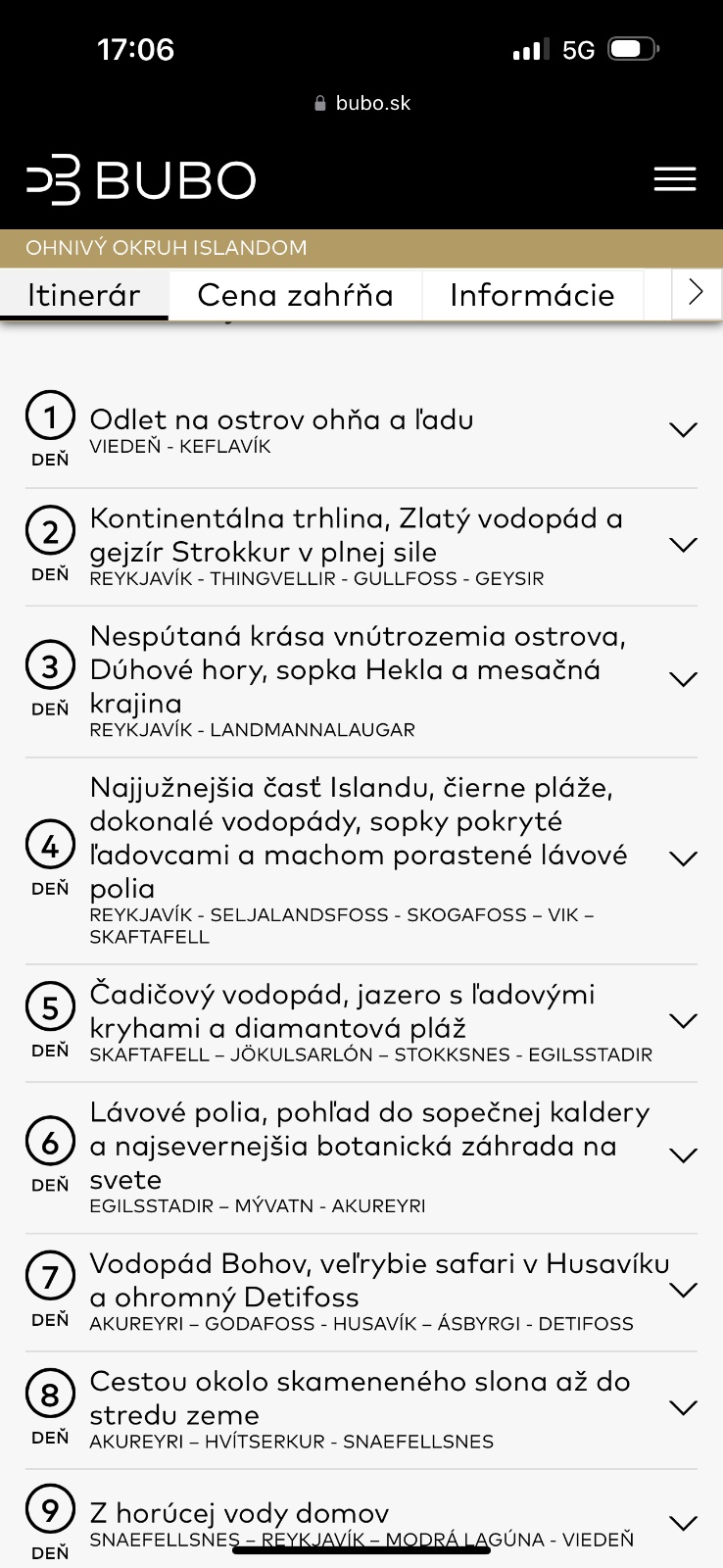Viewport: 723px width, 1568px height.
Task: Go to the BUBO homepage logo
Action: pos(141,180)
